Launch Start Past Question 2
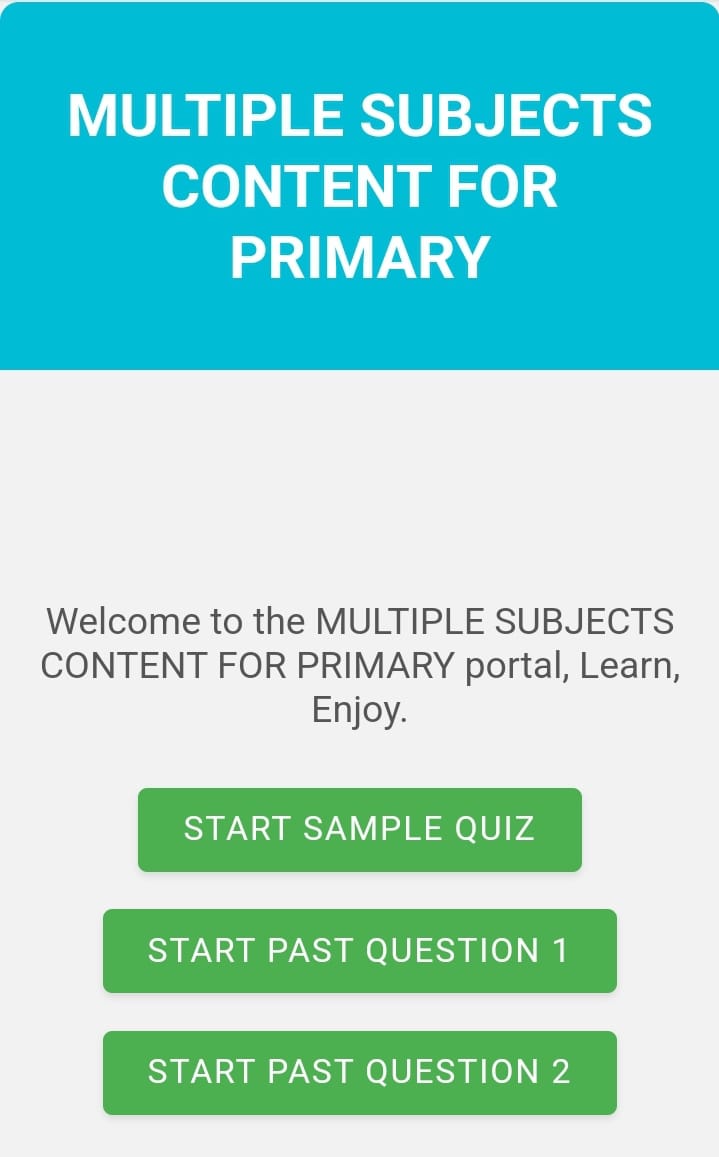The width and height of the screenshot is (719, 1157). coord(360,1072)
